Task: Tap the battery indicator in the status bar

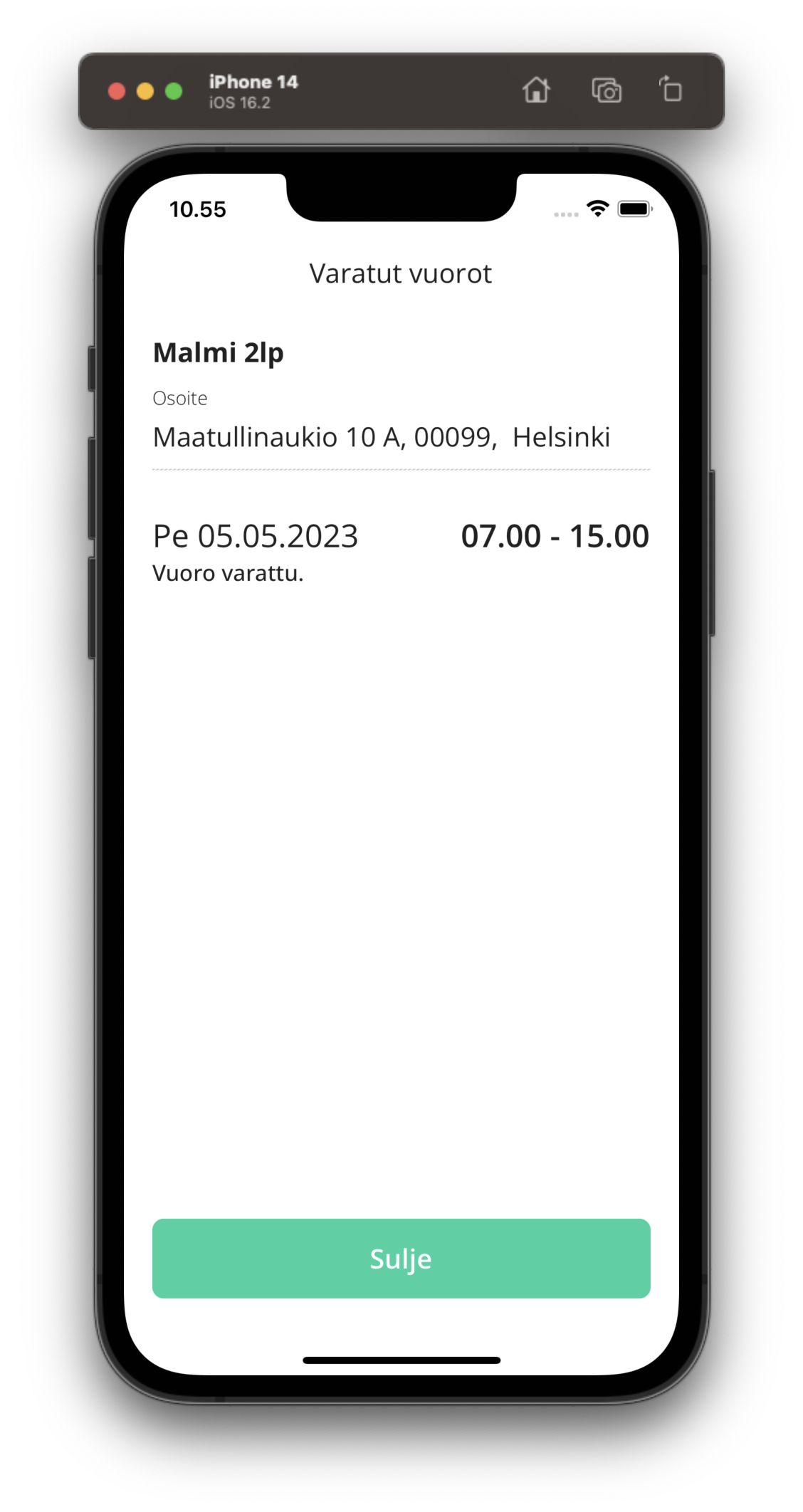Action: pyautogui.click(x=635, y=208)
